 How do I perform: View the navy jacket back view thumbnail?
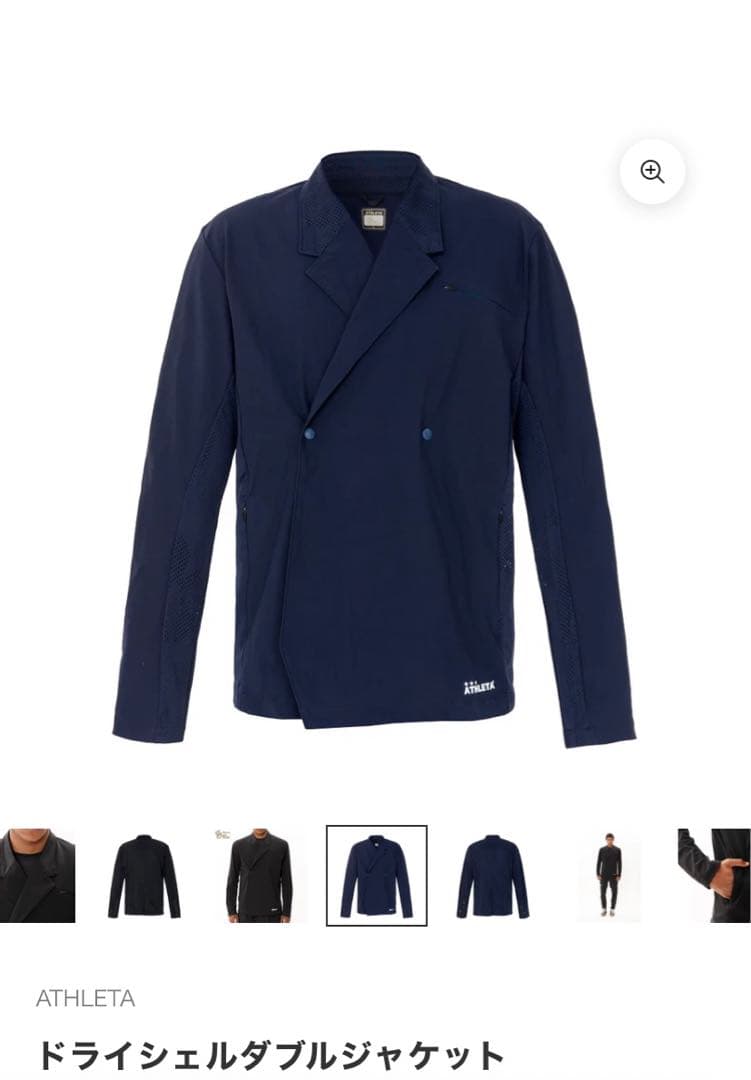(x=493, y=875)
